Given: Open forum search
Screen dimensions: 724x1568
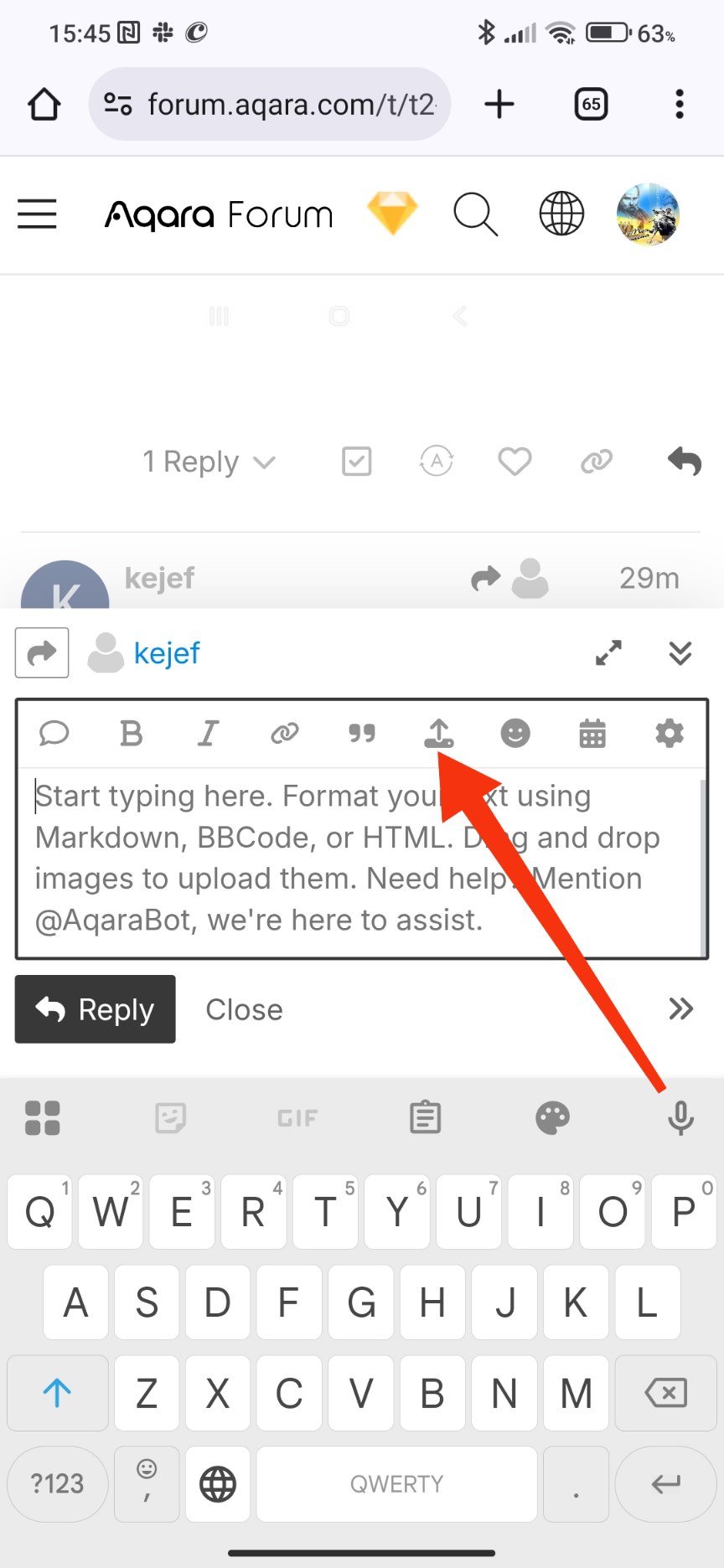Looking at the screenshot, I should (475, 214).
